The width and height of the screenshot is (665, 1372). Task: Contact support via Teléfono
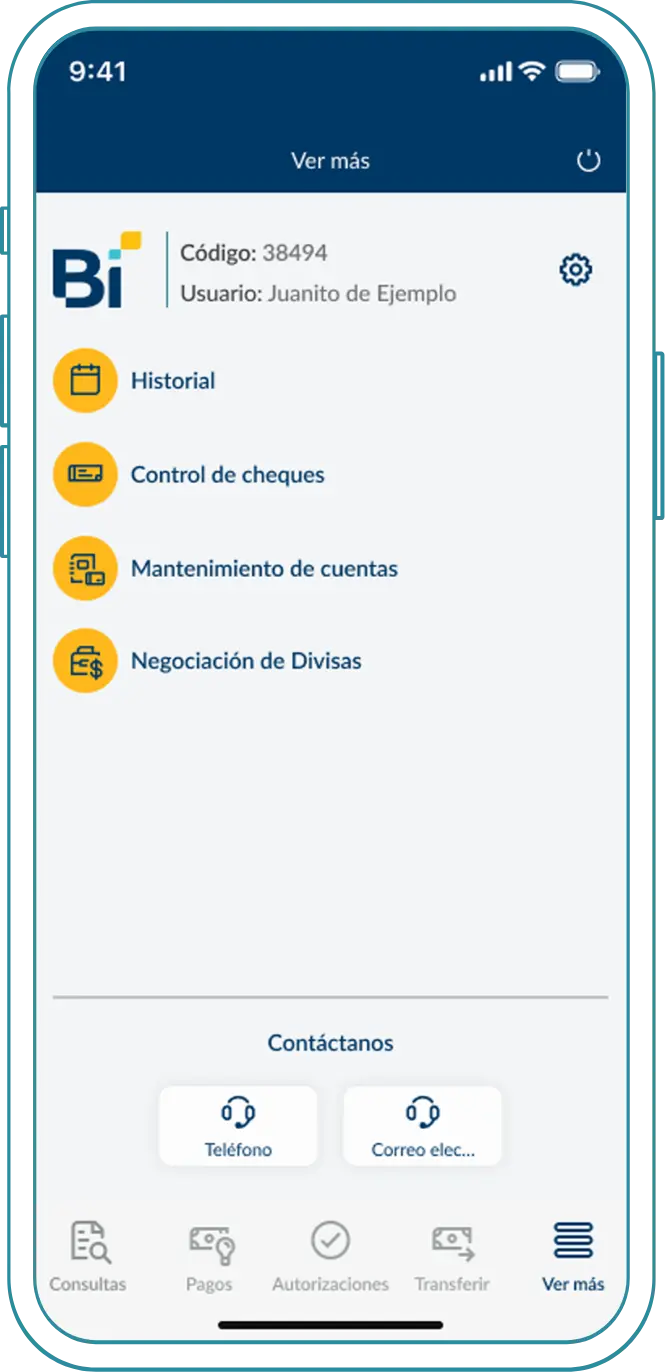[238, 1126]
